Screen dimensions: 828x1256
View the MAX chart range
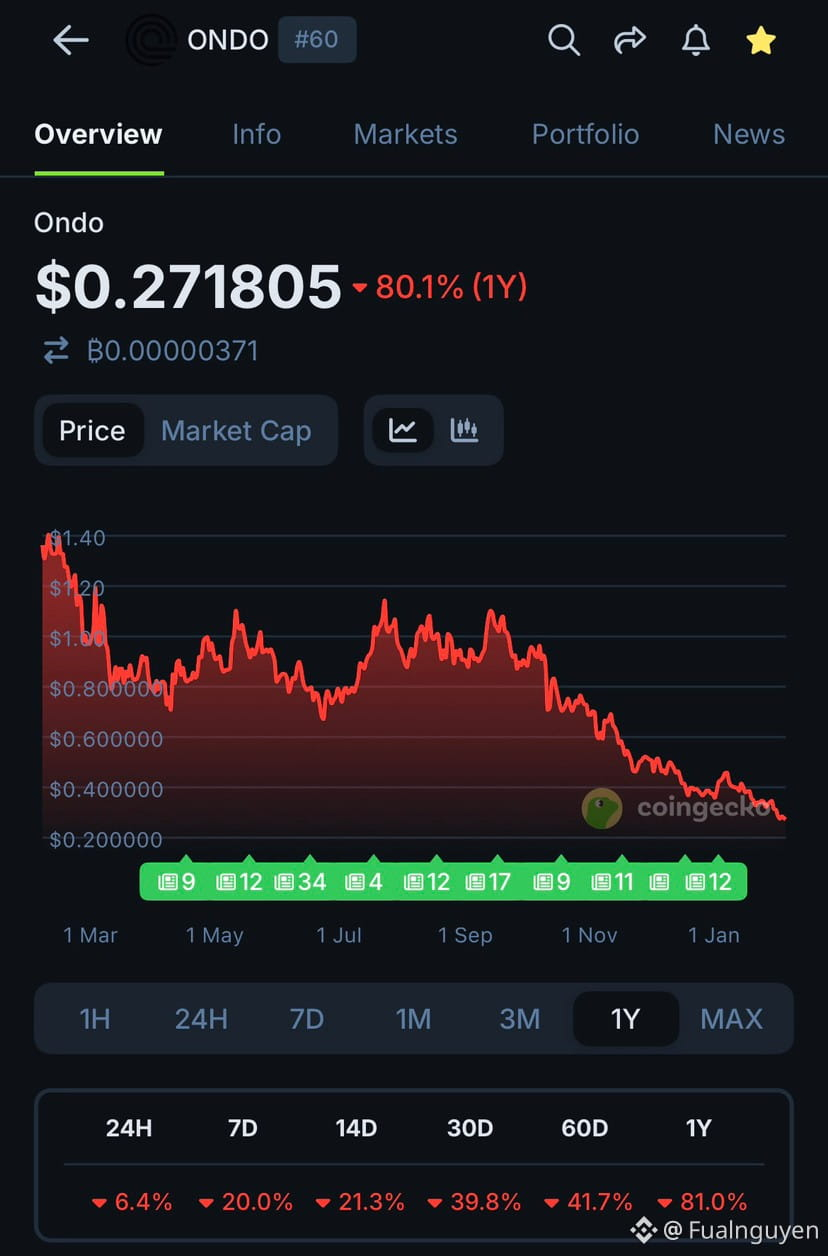click(x=731, y=1019)
